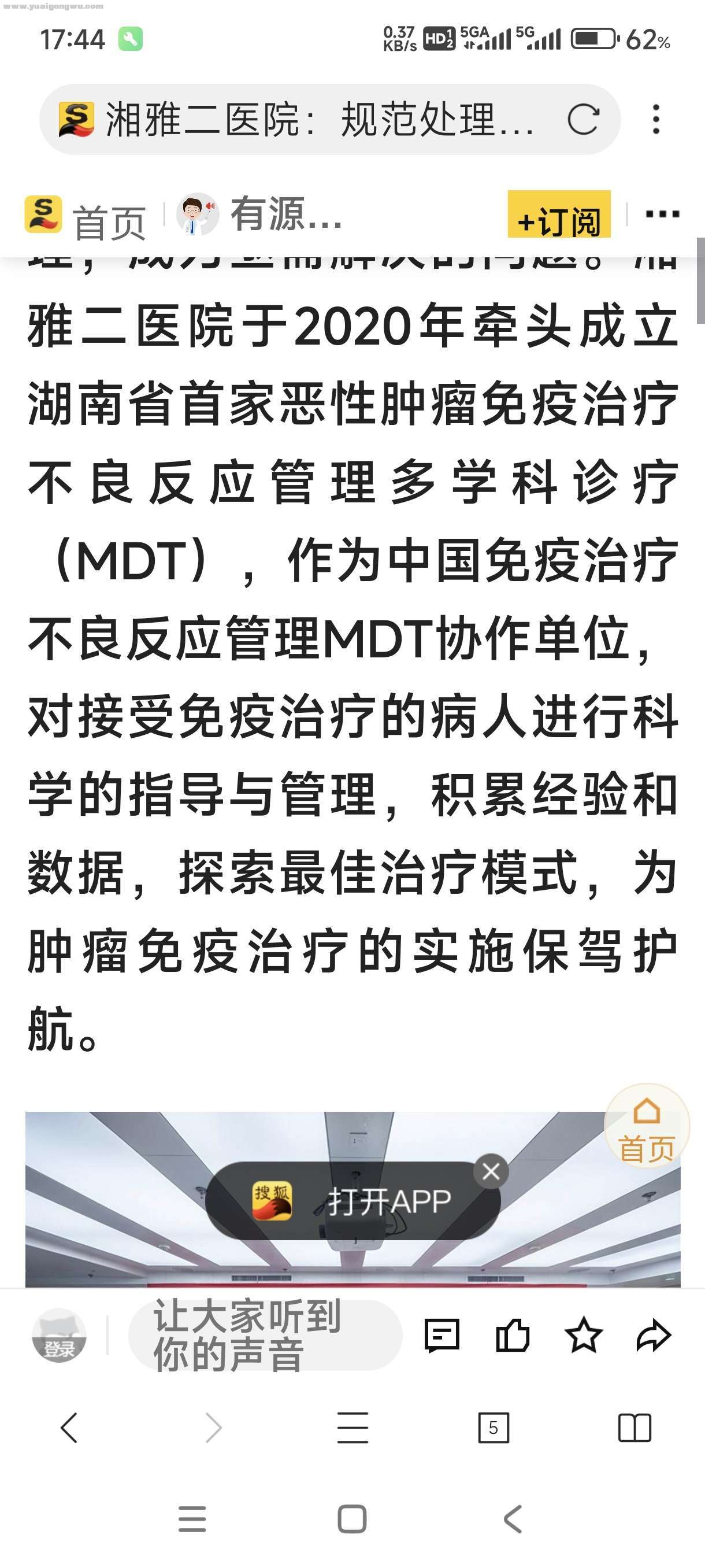Share this article
Viewport: 705px width, 1568px height.
point(654,1336)
